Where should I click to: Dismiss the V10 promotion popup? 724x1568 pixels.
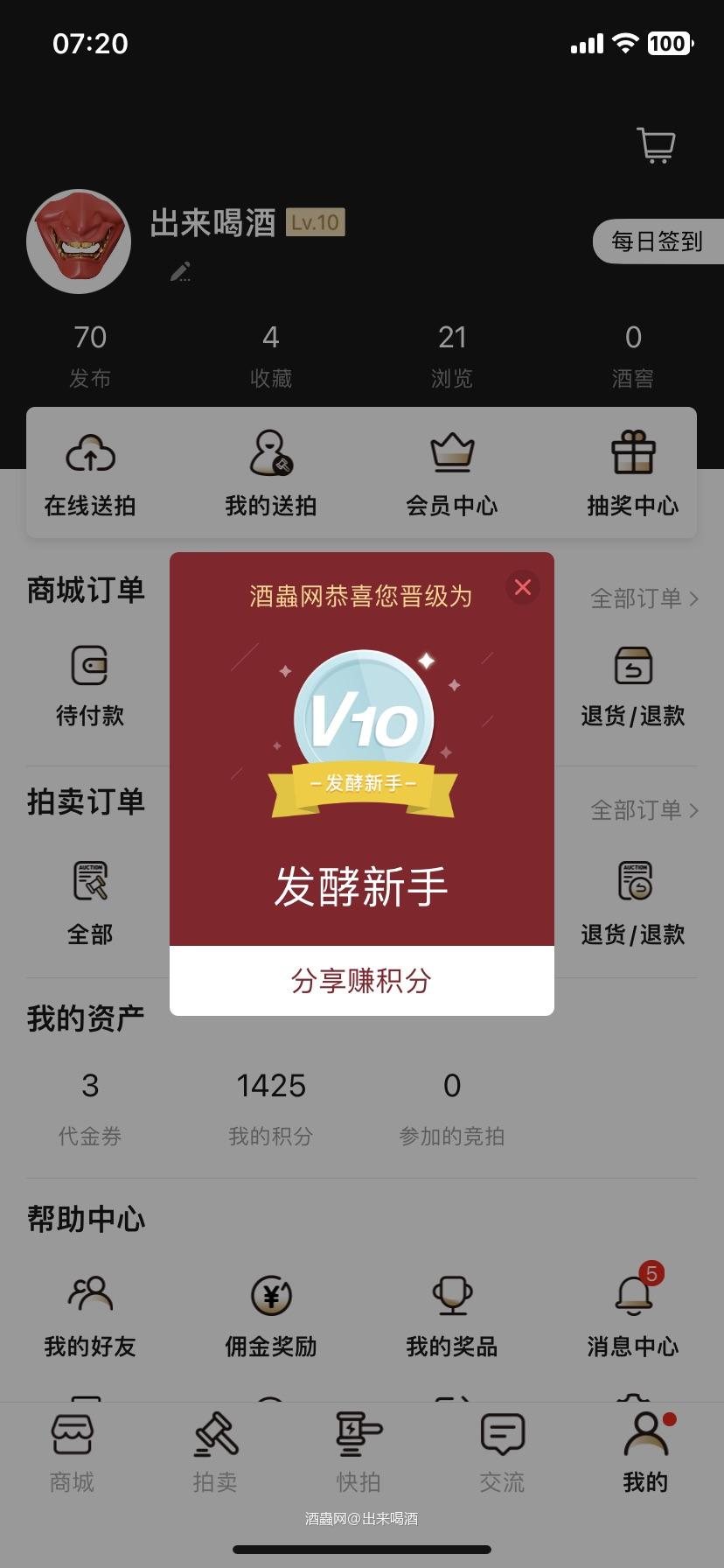click(522, 587)
